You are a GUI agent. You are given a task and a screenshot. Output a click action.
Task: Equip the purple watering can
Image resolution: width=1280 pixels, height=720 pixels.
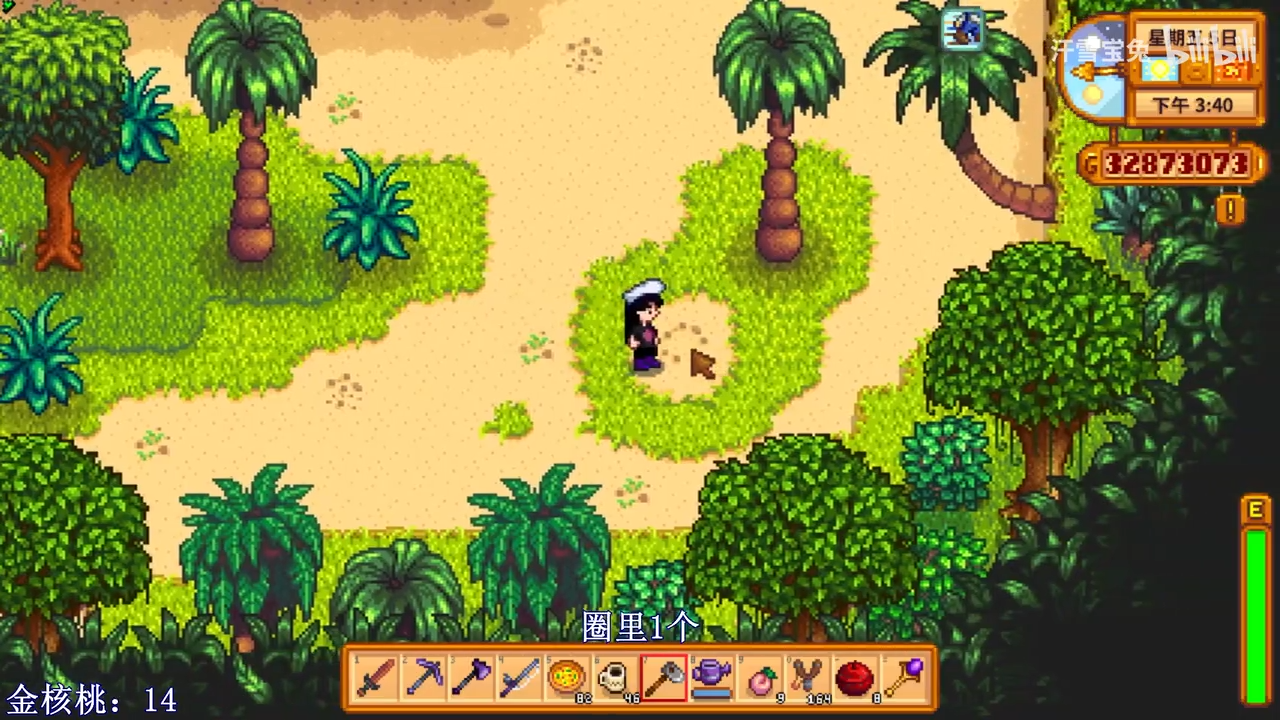(711, 679)
